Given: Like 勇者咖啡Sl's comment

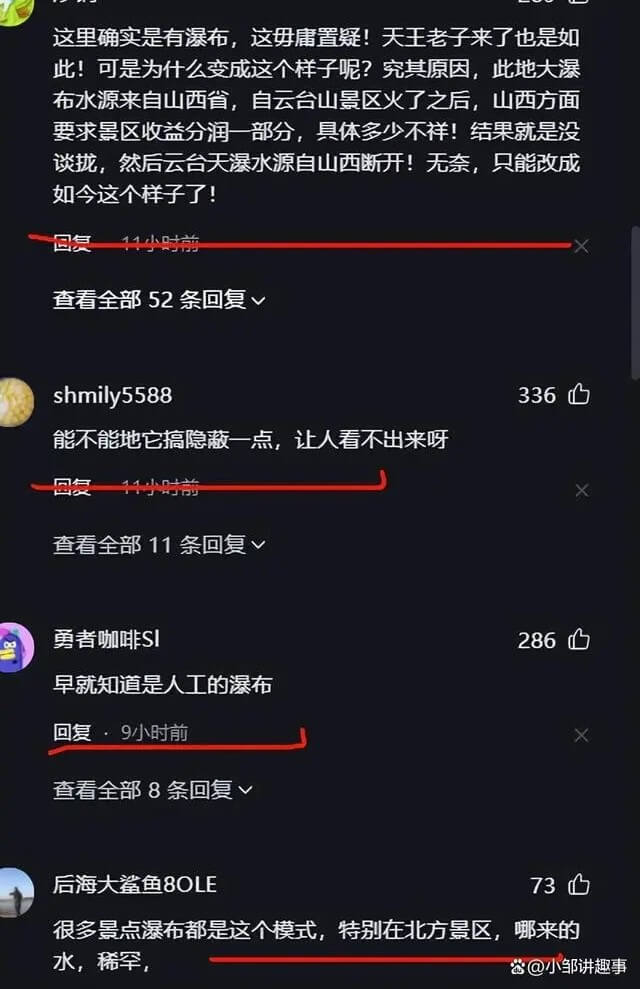Looking at the screenshot, I should point(579,640).
